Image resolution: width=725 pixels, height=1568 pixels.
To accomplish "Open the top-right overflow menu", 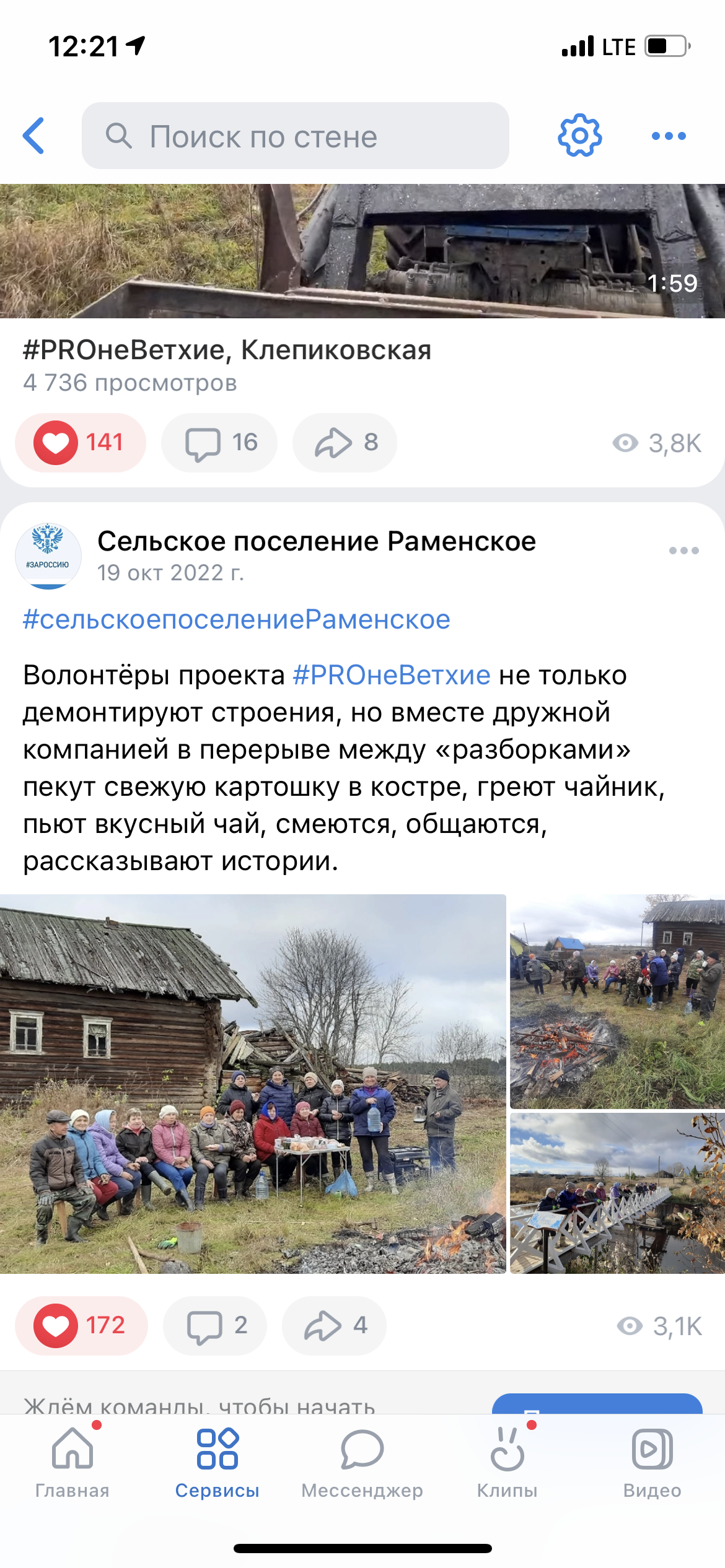I will [x=669, y=136].
